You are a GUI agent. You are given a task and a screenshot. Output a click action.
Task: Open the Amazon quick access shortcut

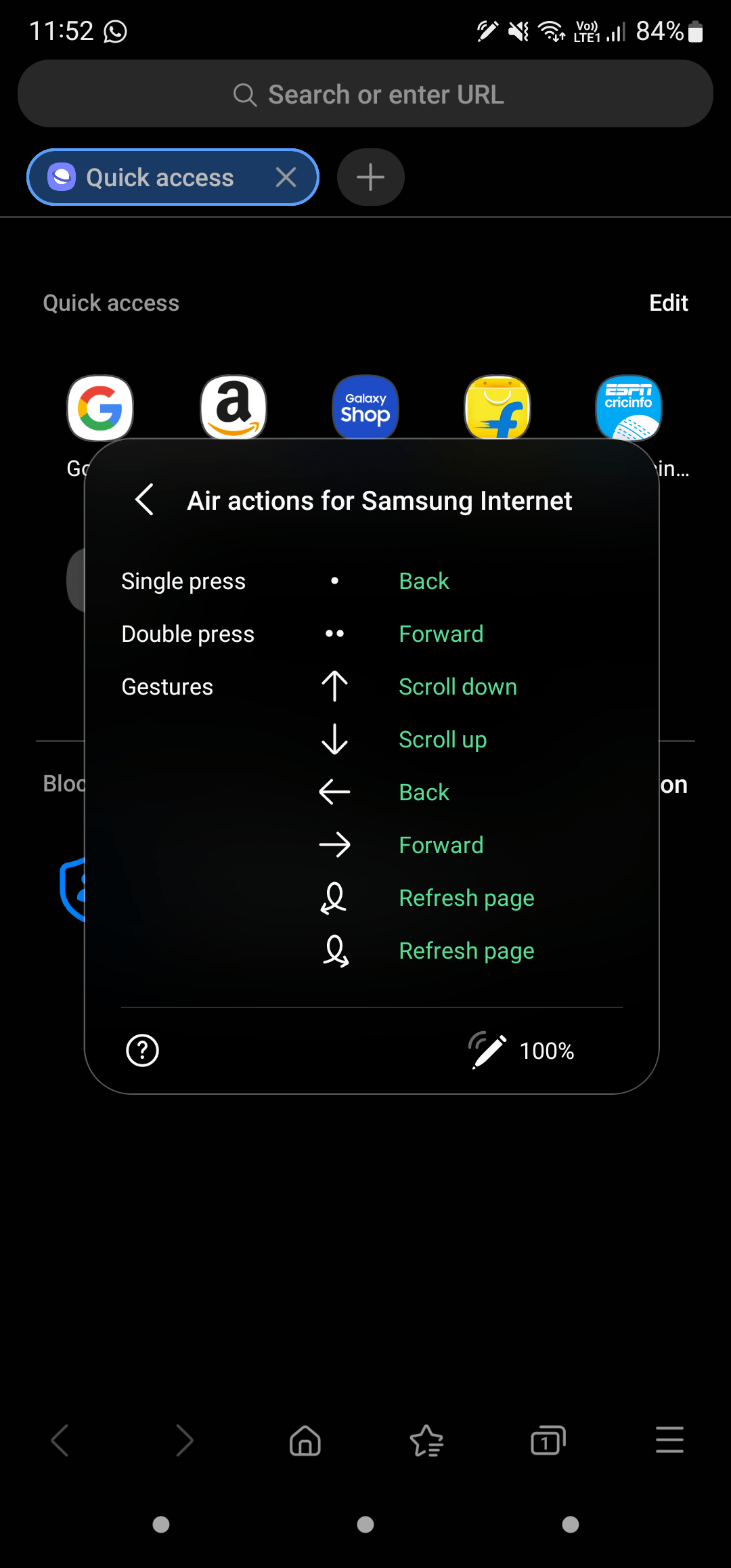tap(232, 407)
